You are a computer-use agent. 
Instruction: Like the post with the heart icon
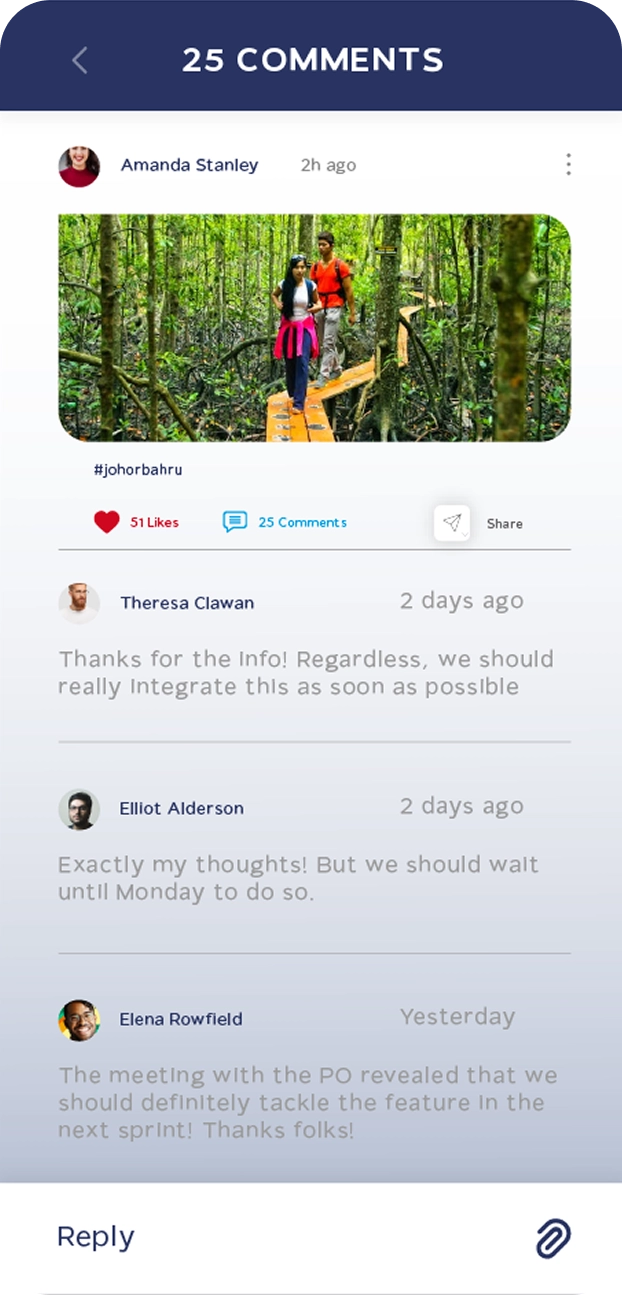coord(107,522)
